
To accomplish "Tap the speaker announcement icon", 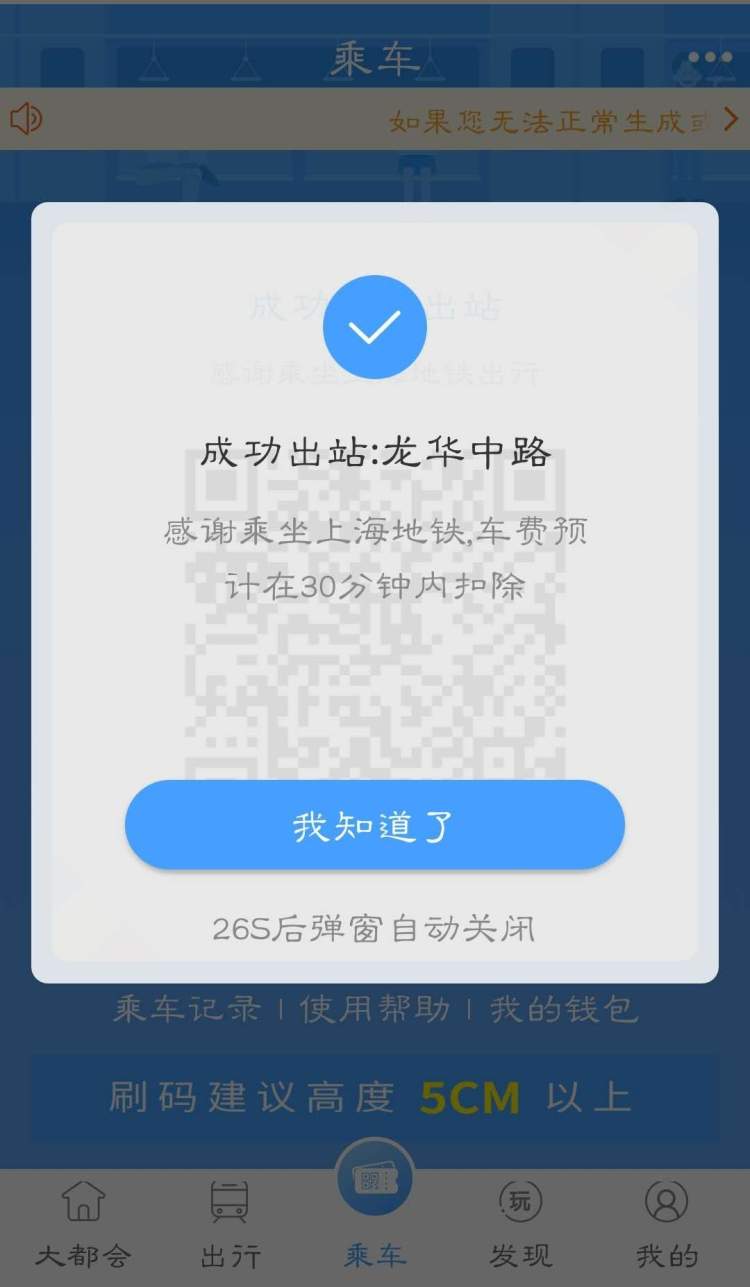I will click(x=26, y=119).
